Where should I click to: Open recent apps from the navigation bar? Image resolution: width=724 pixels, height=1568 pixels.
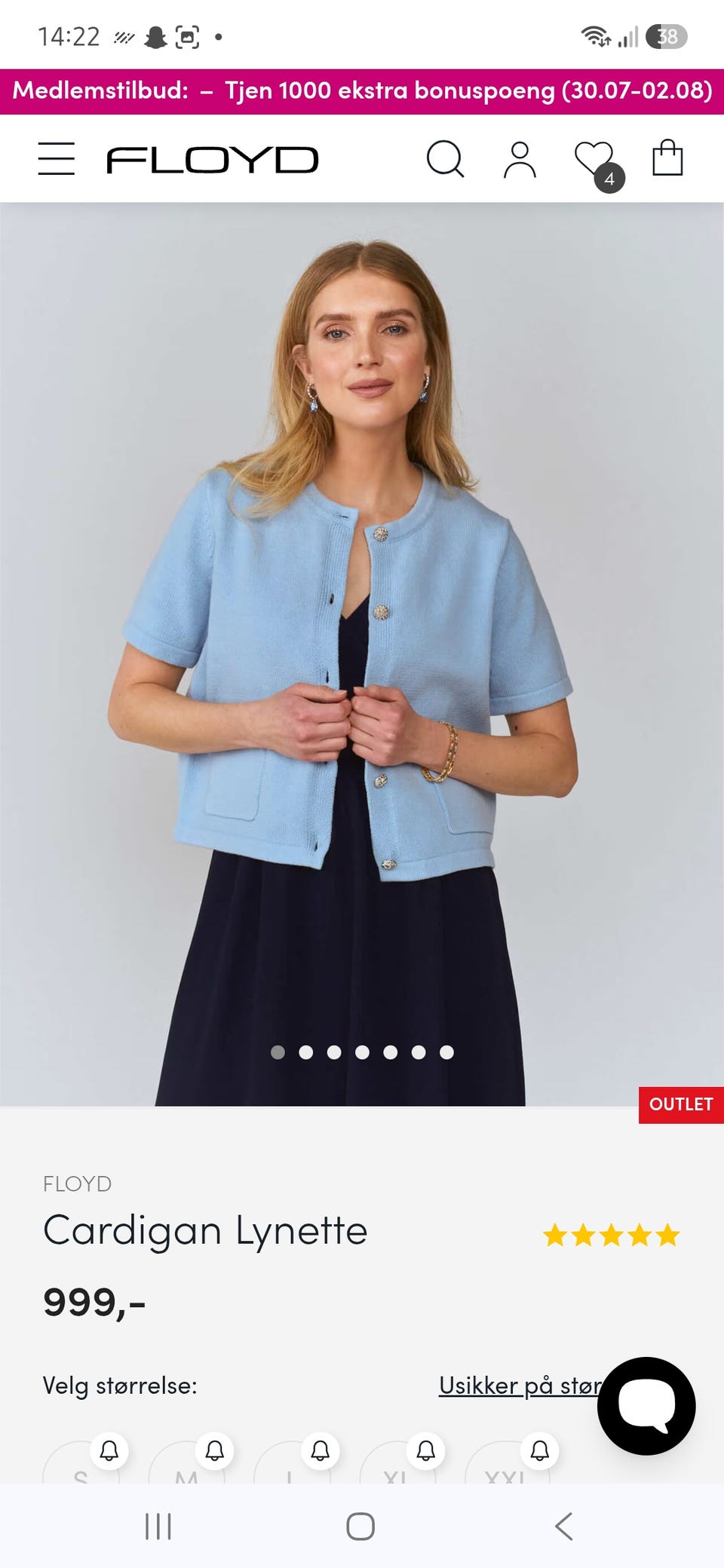coord(158,1527)
